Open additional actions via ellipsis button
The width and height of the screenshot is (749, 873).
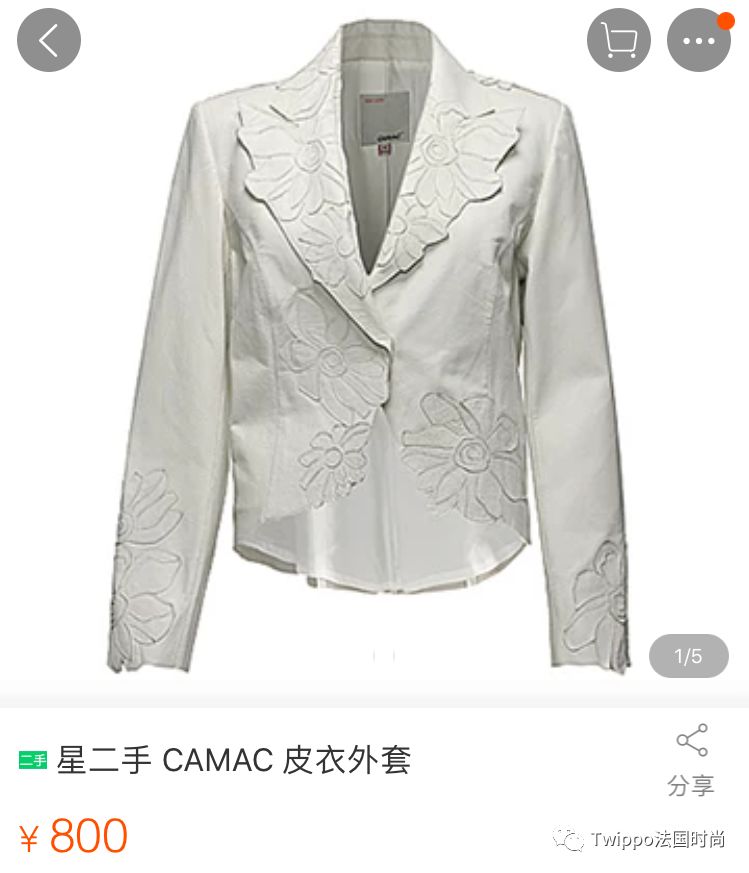[698, 40]
